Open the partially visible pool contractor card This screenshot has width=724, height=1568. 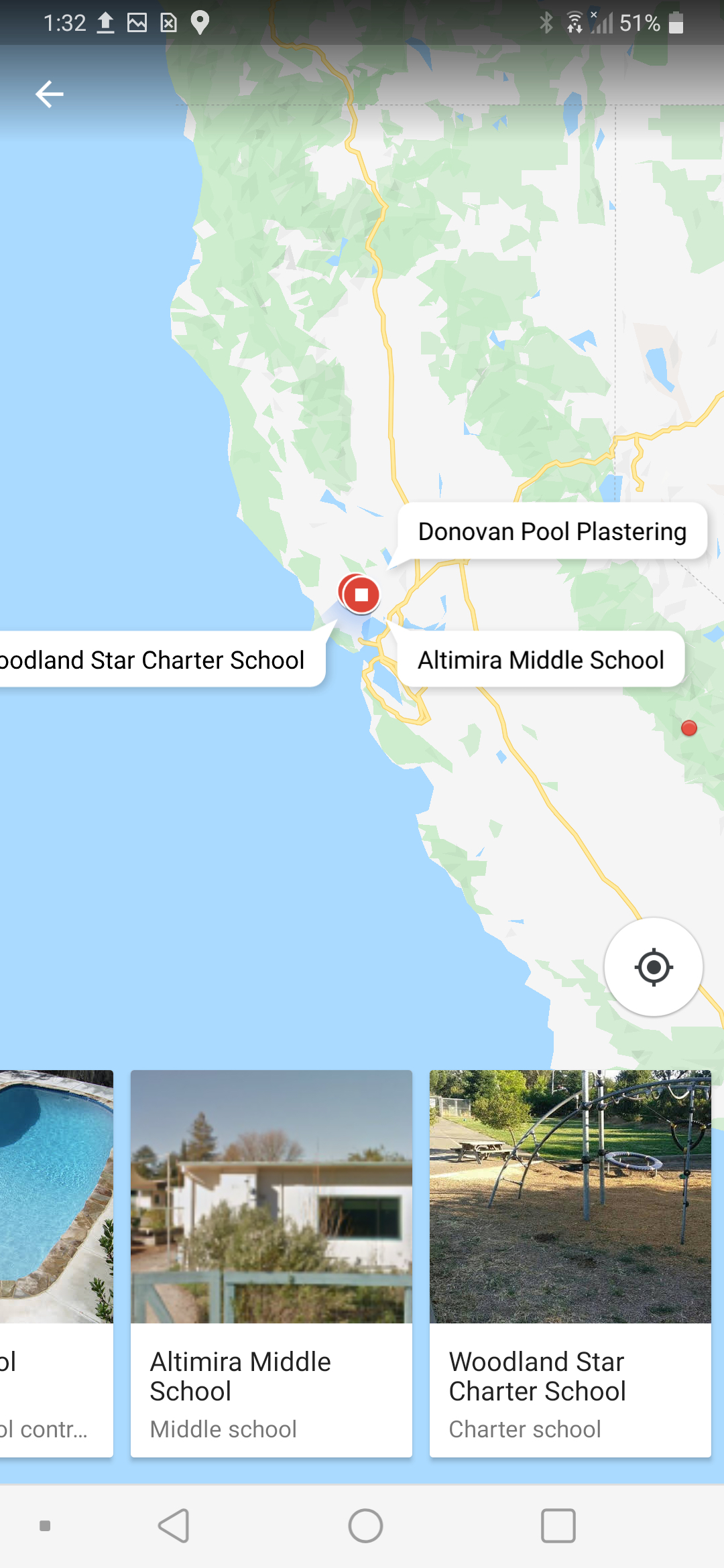[x=56, y=1263]
